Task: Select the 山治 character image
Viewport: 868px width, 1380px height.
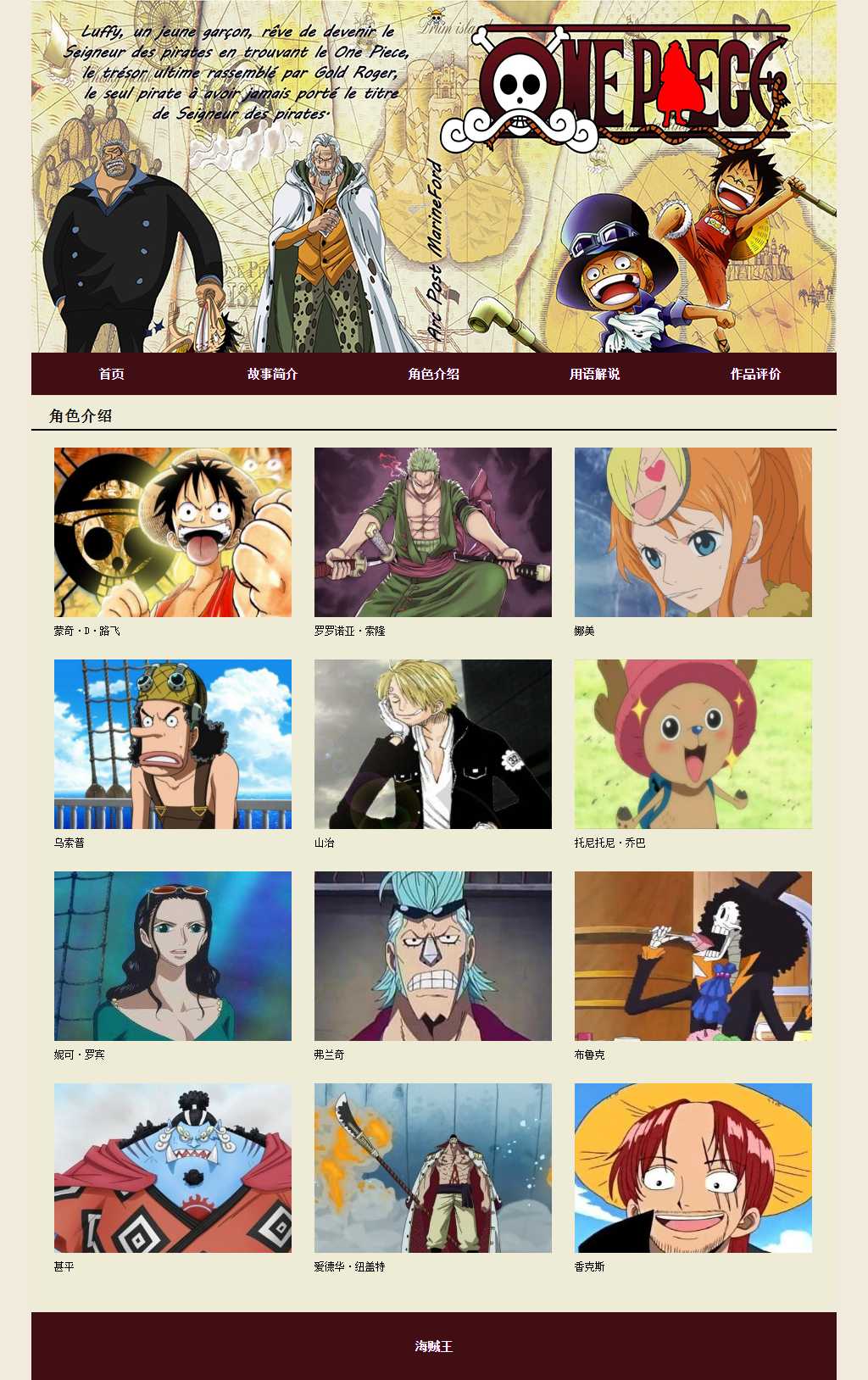Action: (433, 744)
